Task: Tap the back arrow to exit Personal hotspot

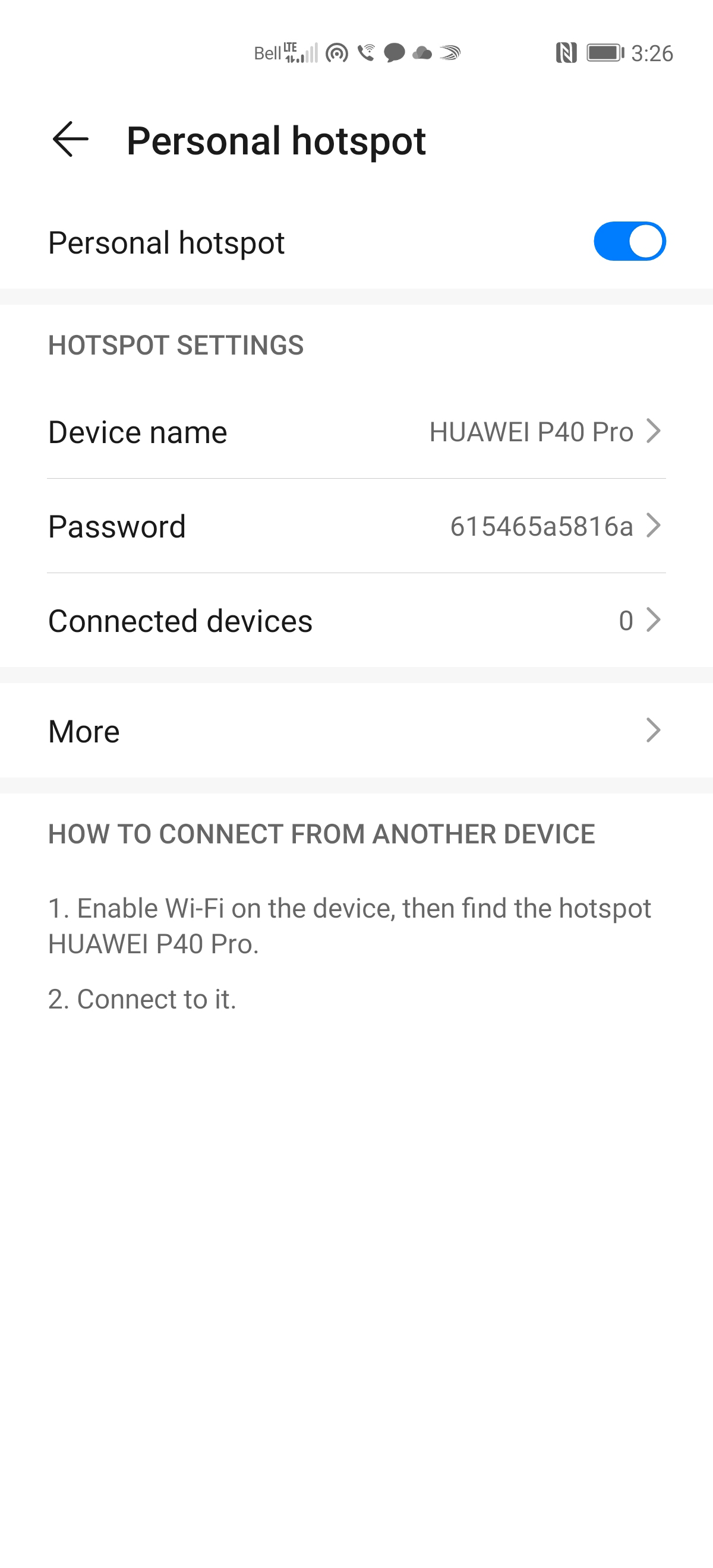Action: pyautogui.click(x=69, y=140)
